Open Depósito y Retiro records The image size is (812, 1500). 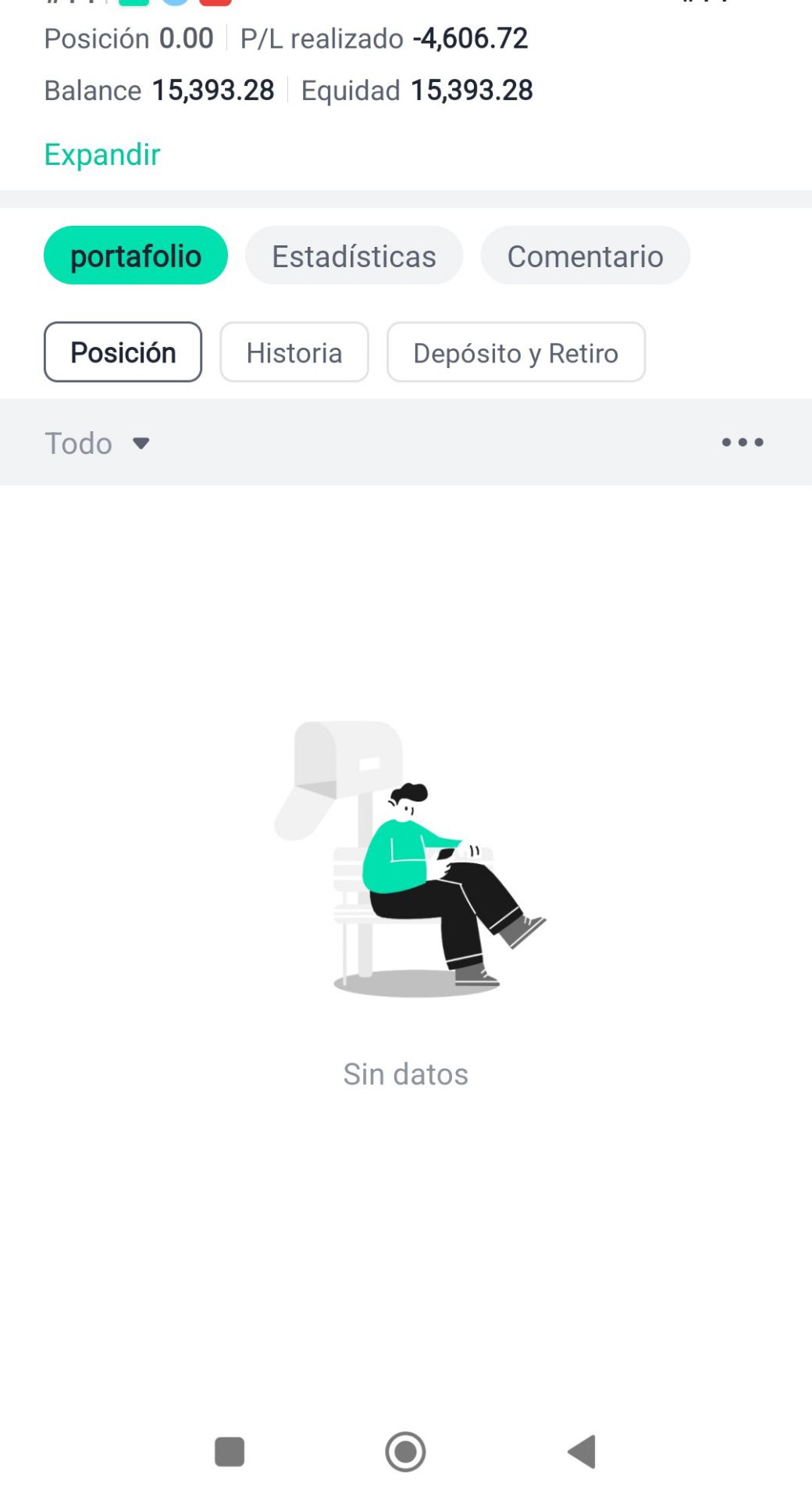point(515,352)
